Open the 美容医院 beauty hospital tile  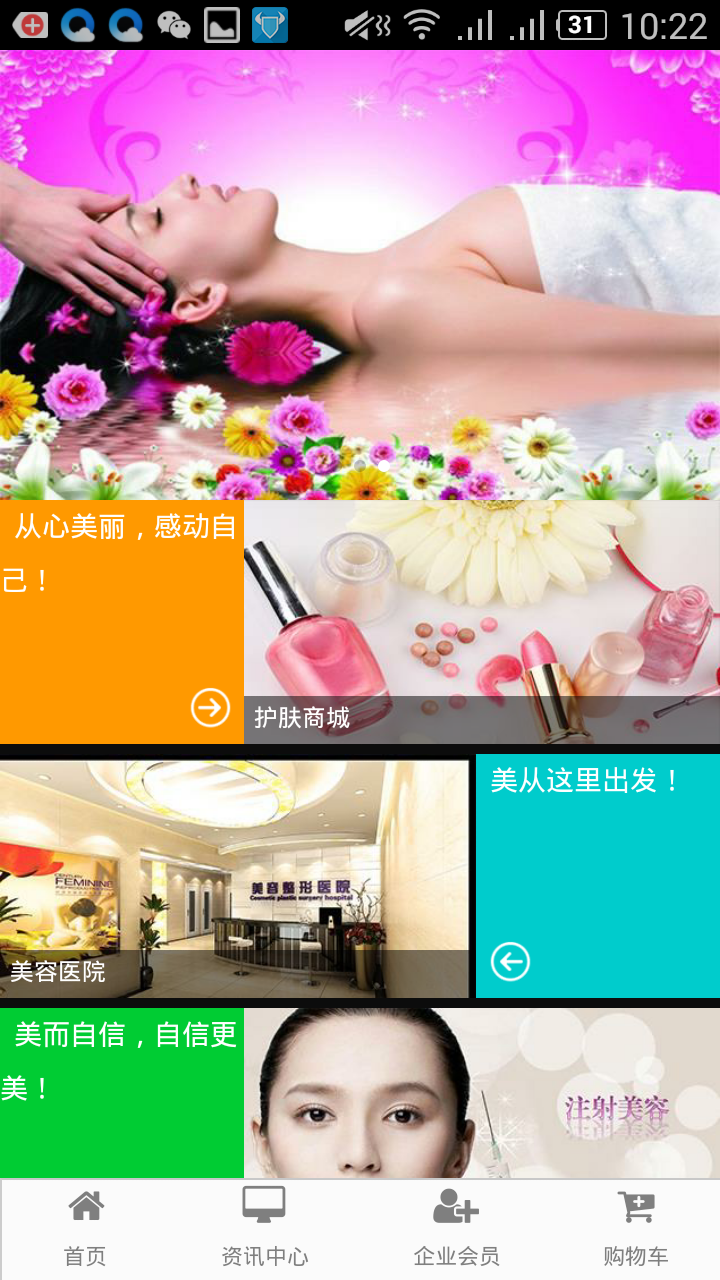234,878
